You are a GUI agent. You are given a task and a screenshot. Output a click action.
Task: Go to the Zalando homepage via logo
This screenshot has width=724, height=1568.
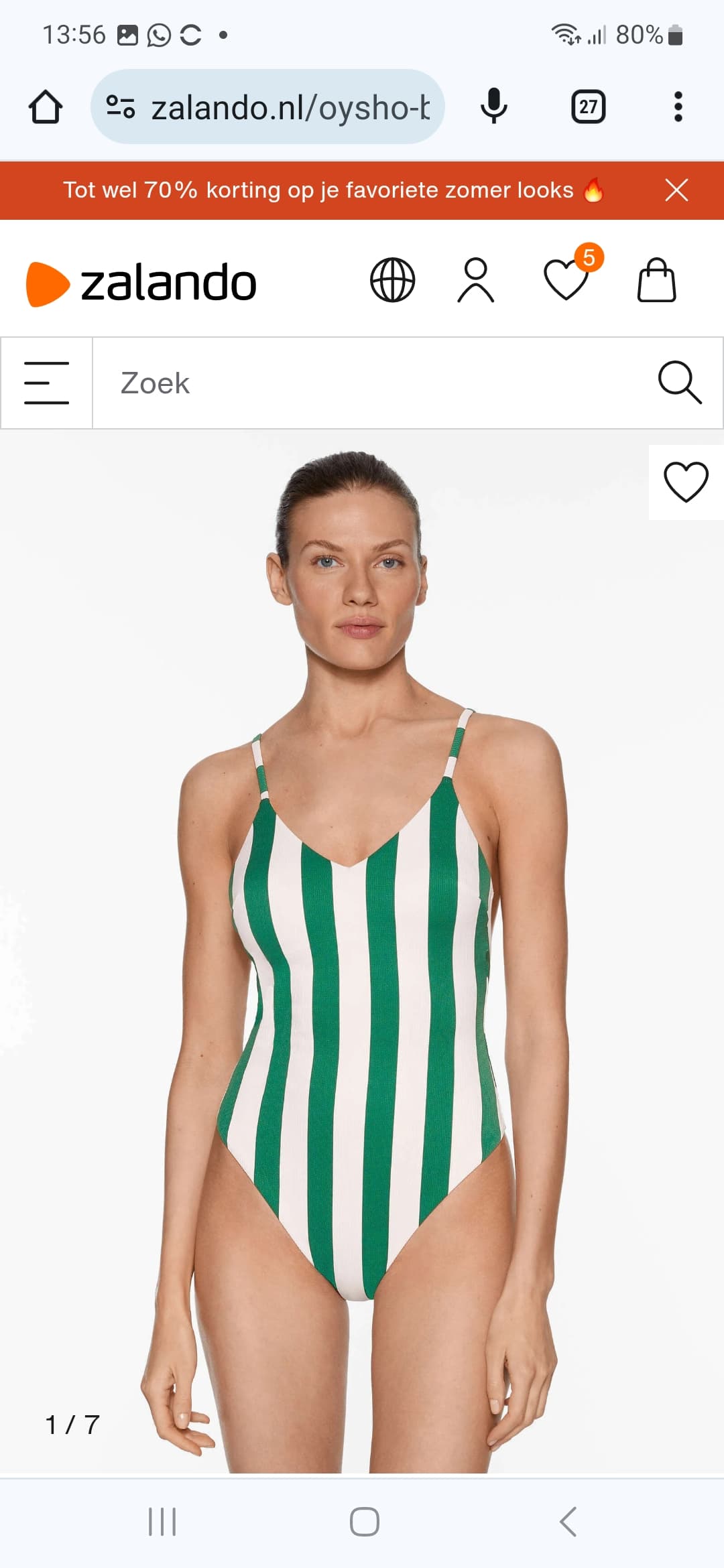[142, 283]
